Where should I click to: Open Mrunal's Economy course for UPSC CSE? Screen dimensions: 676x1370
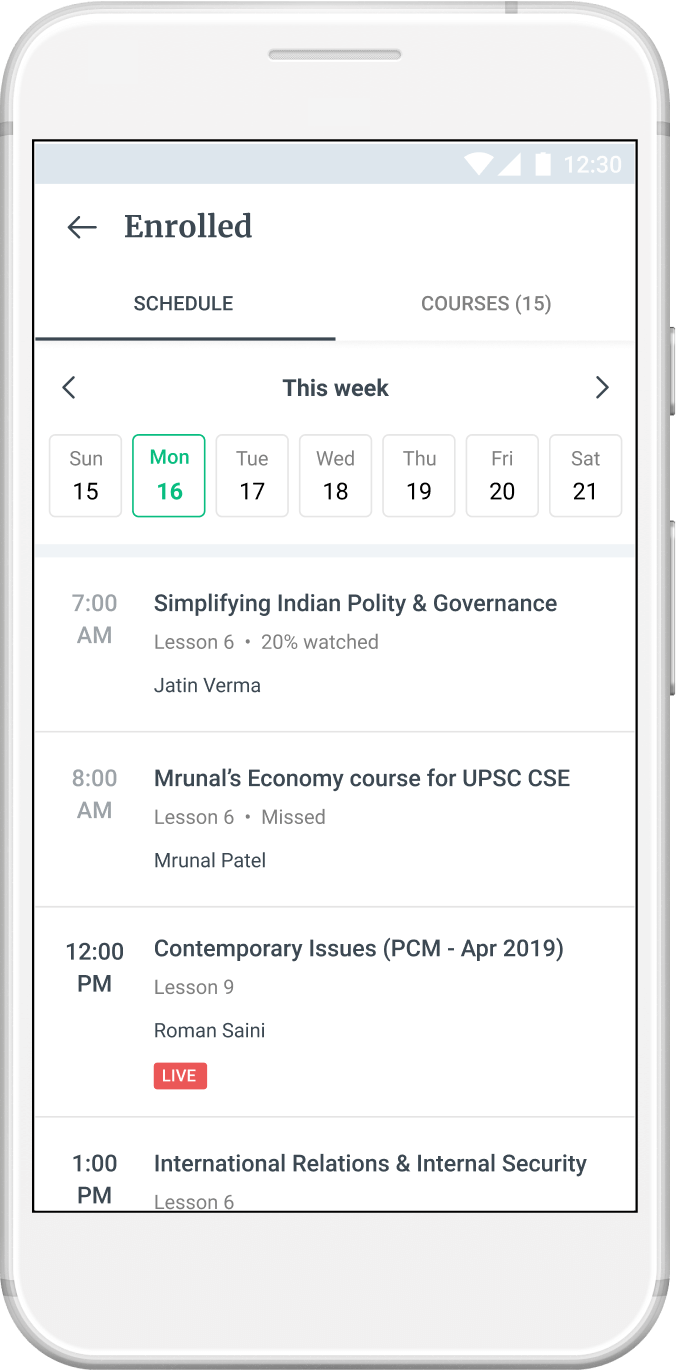pyautogui.click(x=336, y=820)
